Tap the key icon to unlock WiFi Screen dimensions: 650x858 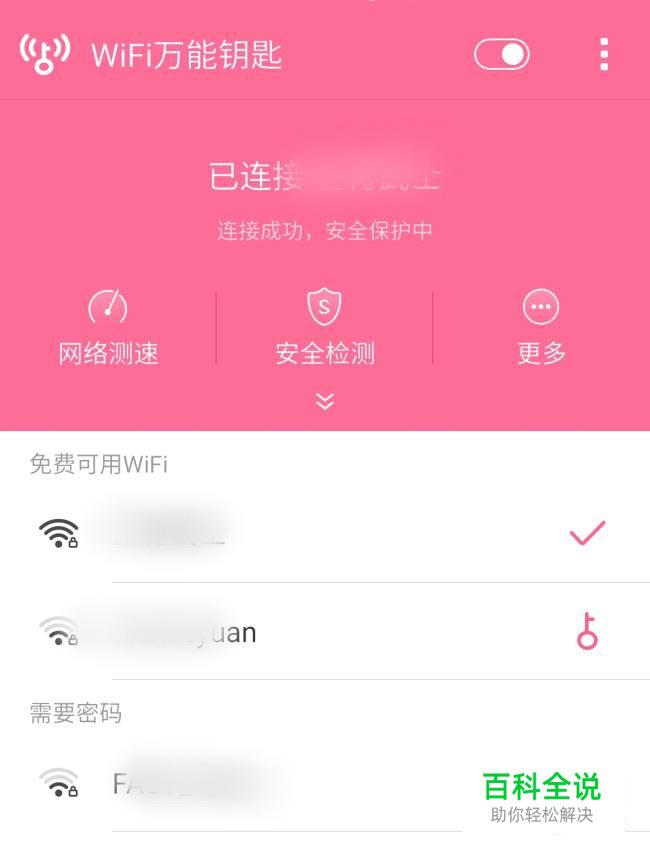[587, 632]
